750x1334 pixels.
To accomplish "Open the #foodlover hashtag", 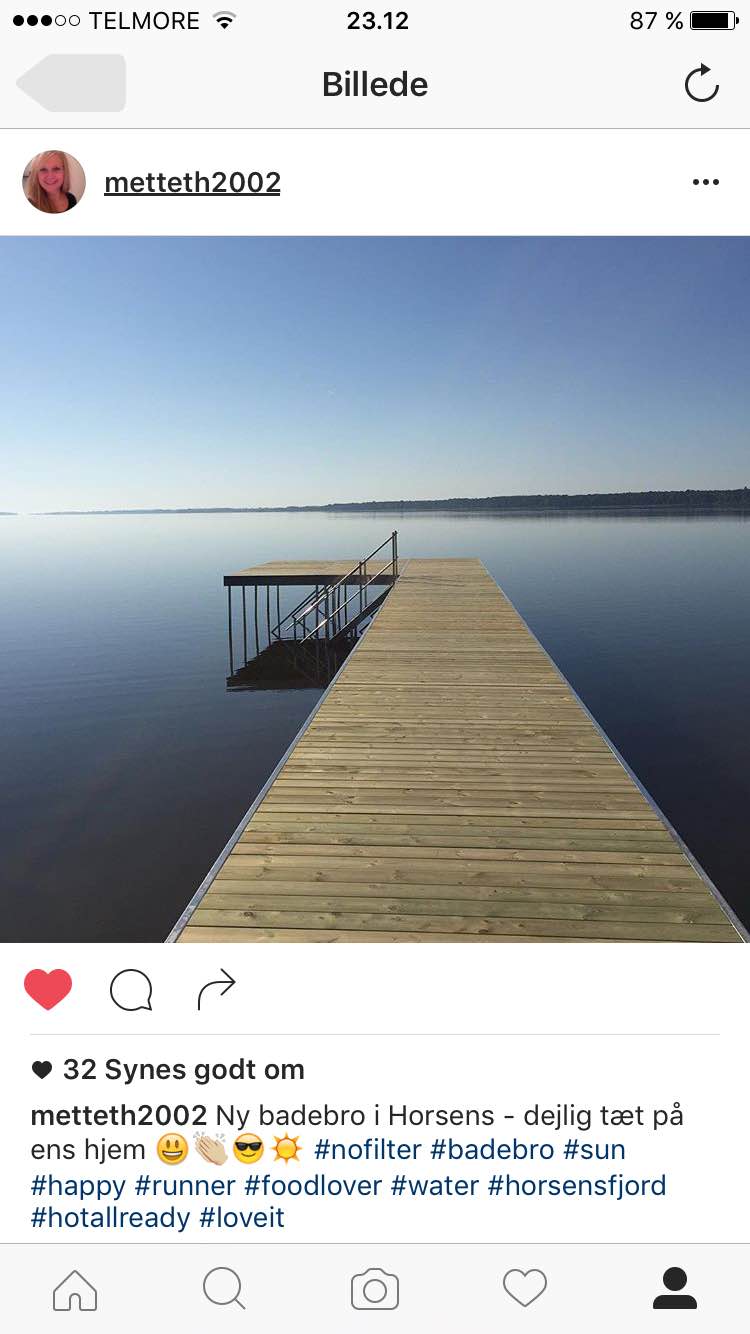I will pos(313,1186).
